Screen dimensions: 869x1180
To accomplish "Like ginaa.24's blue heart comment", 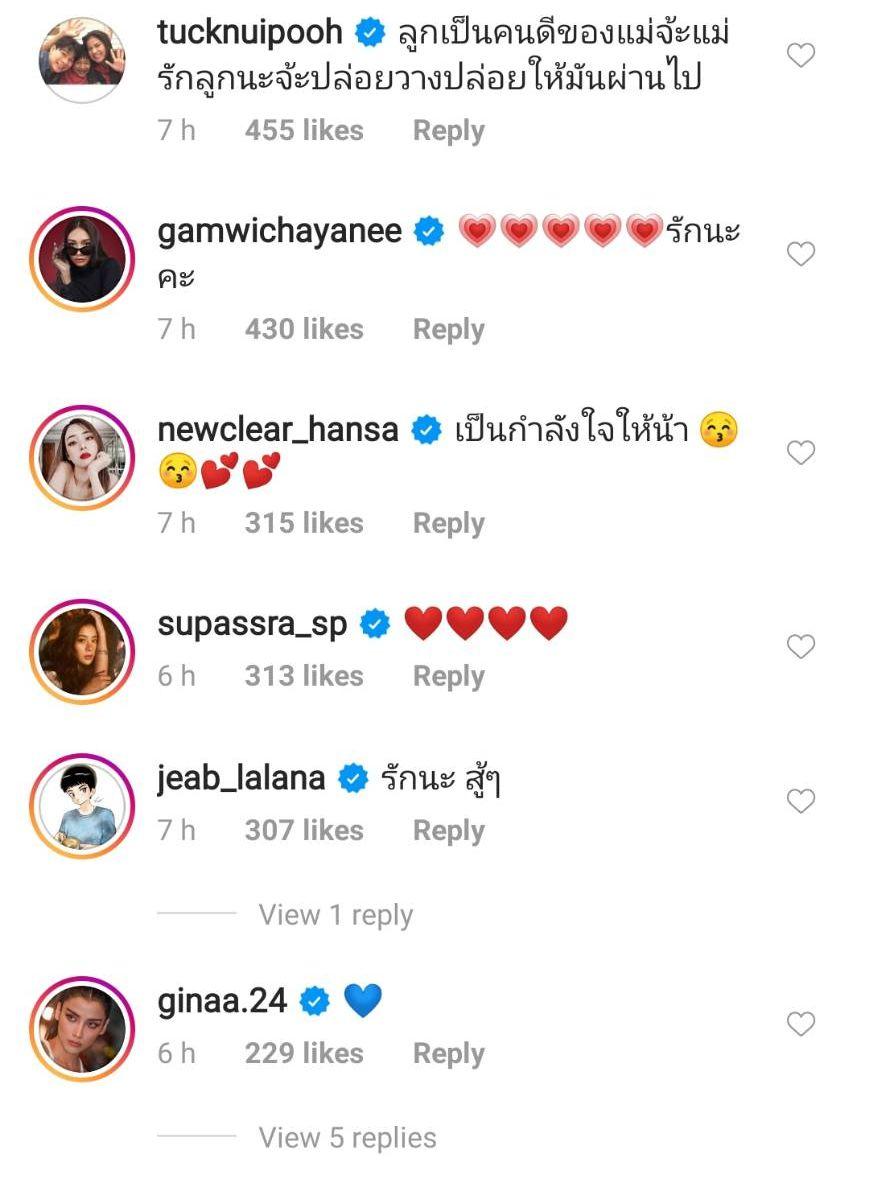I will pyautogui.click(x=801, y=1024).
